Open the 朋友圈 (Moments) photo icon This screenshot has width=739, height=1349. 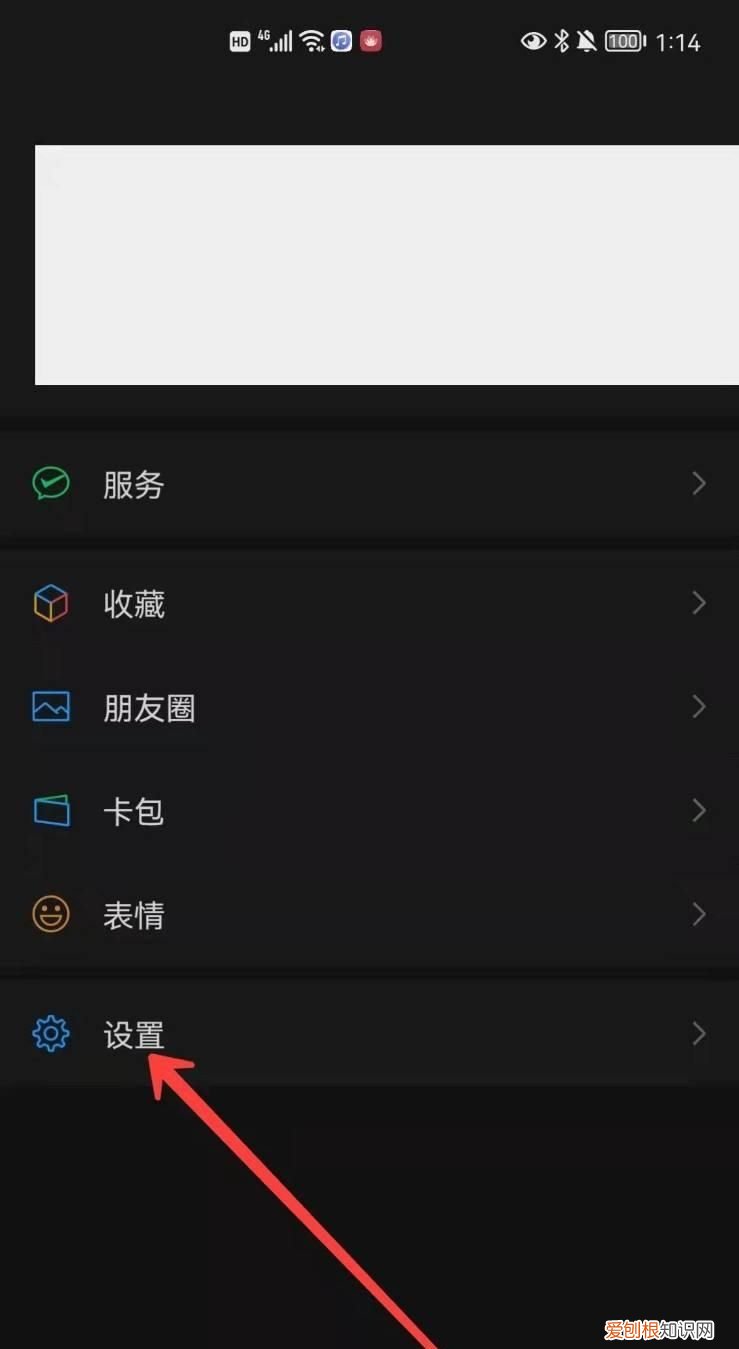pos(51,707)
